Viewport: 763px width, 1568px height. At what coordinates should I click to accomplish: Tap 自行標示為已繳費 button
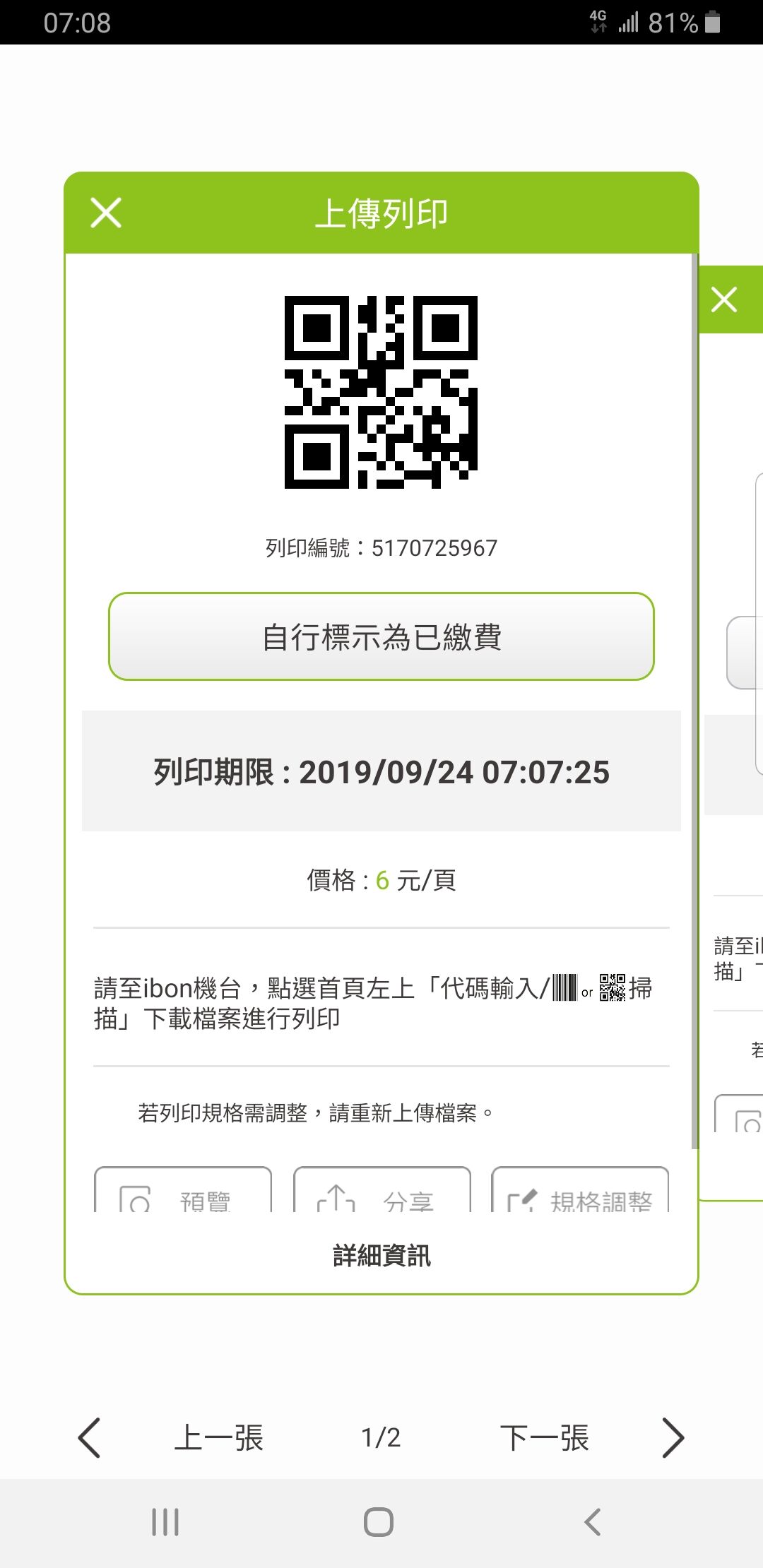point(381,636)
